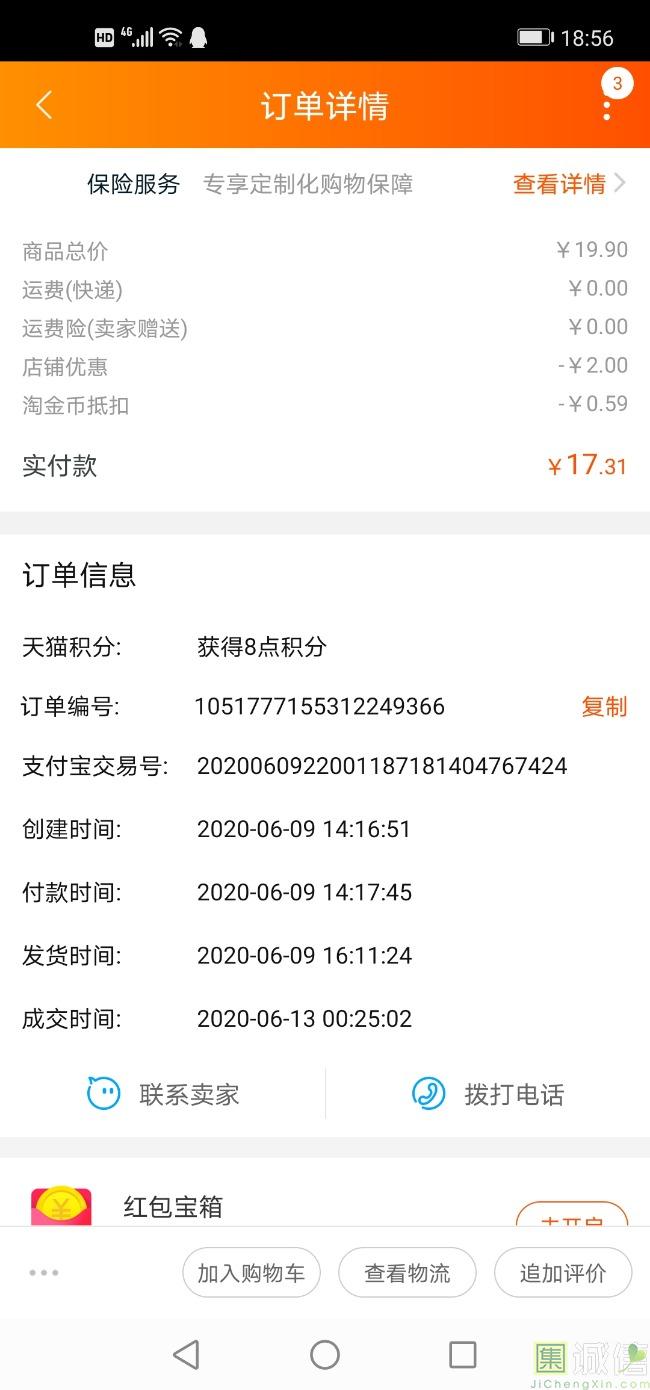Add a follow-up review (追加评价)
This screenshot has width=650, height=1390.
(563, 1273)
